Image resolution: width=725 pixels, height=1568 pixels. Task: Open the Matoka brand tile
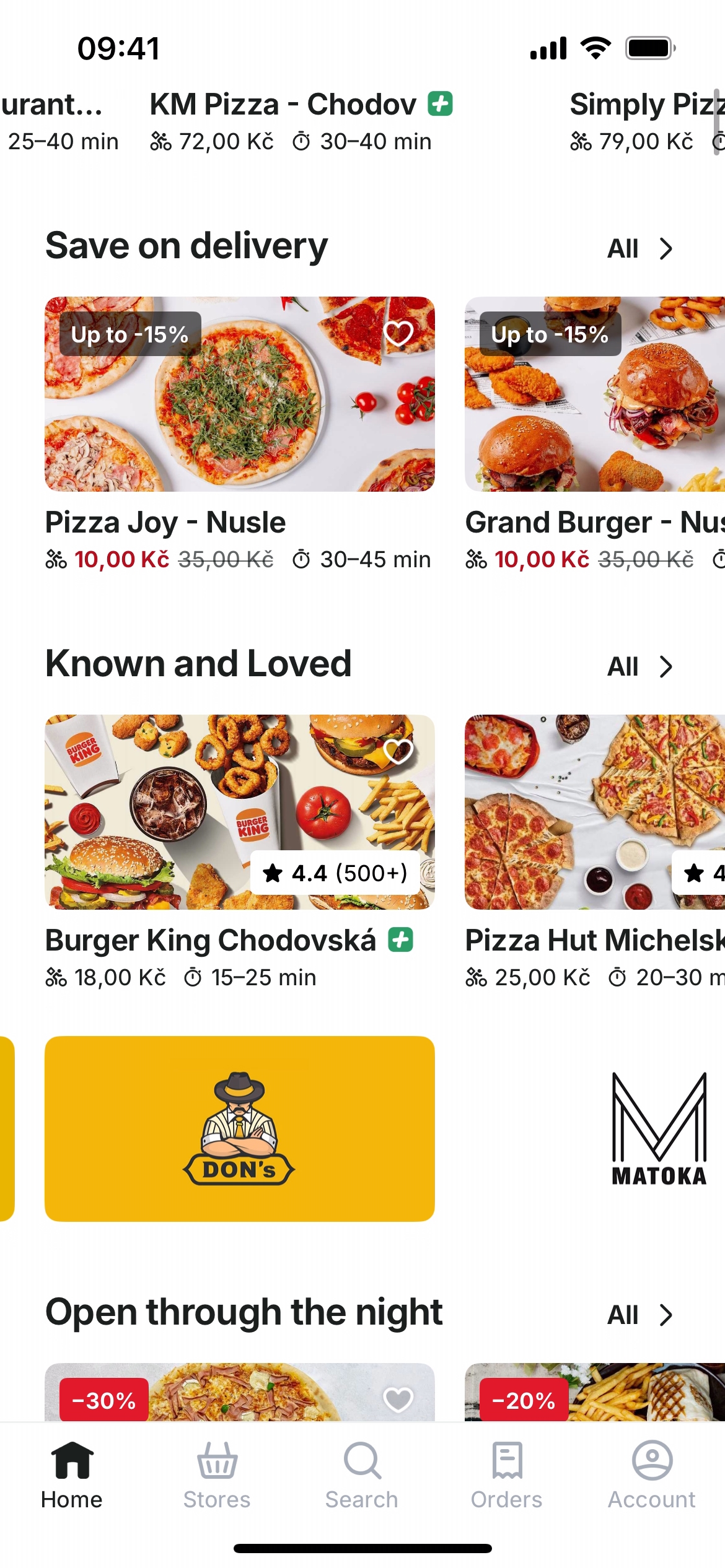658,1128
